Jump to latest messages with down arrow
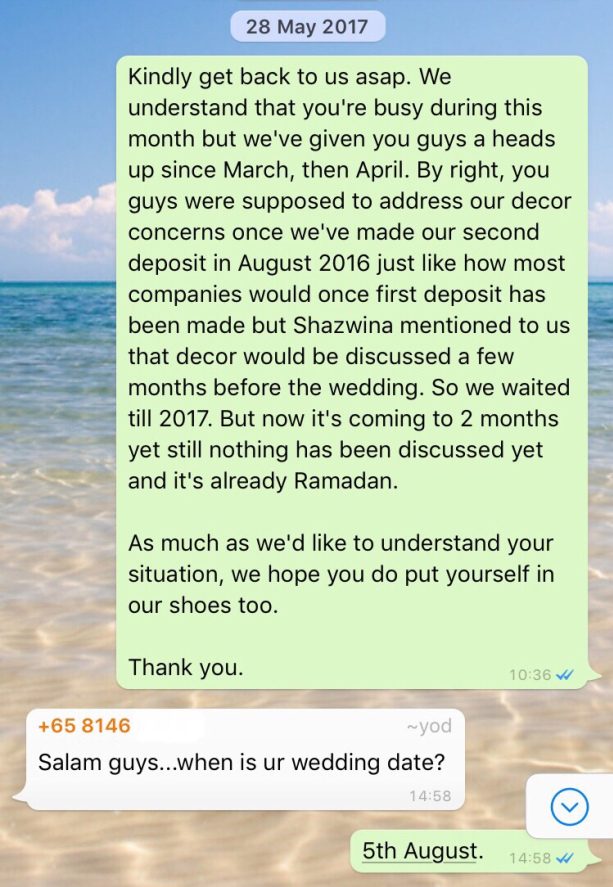 570,805
